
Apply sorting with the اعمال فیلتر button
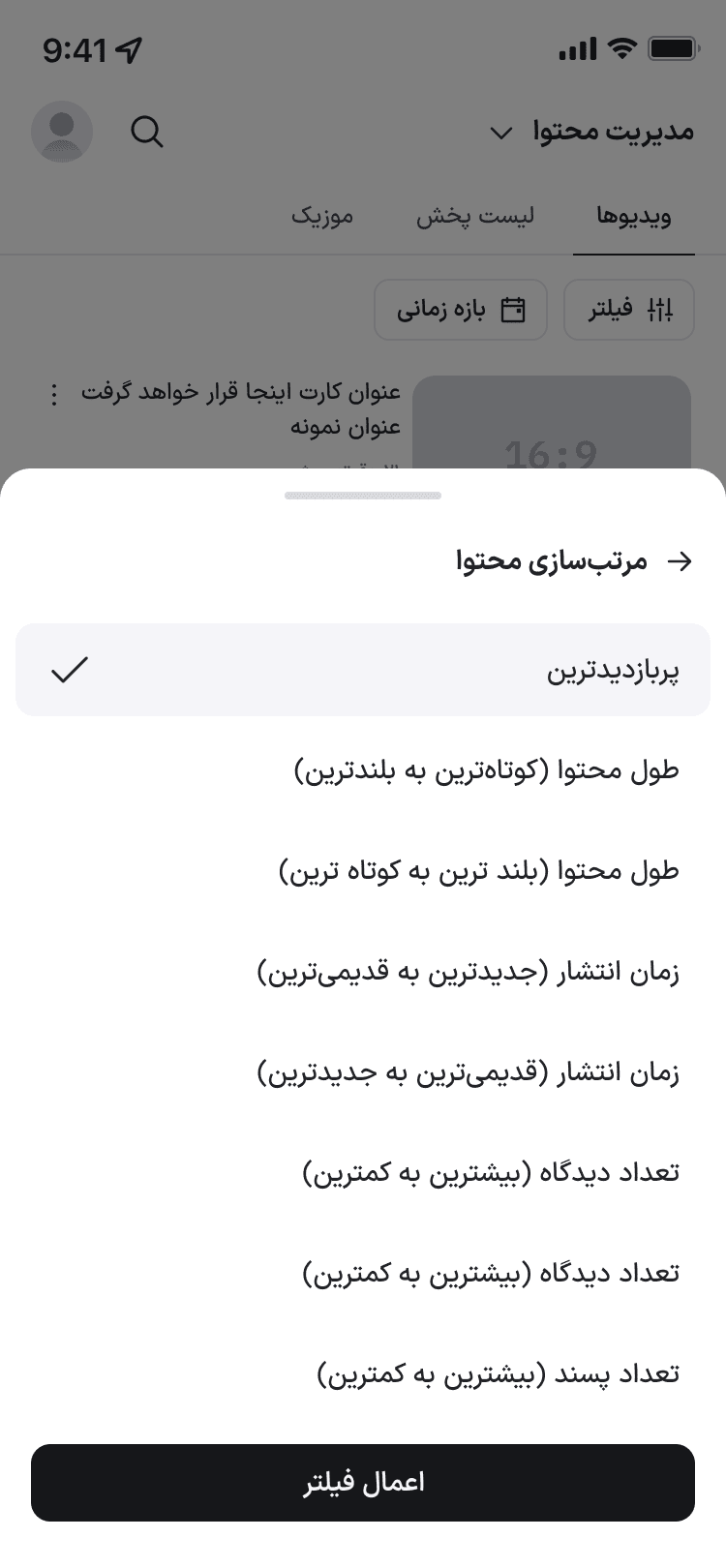(x=363, y=1483)
